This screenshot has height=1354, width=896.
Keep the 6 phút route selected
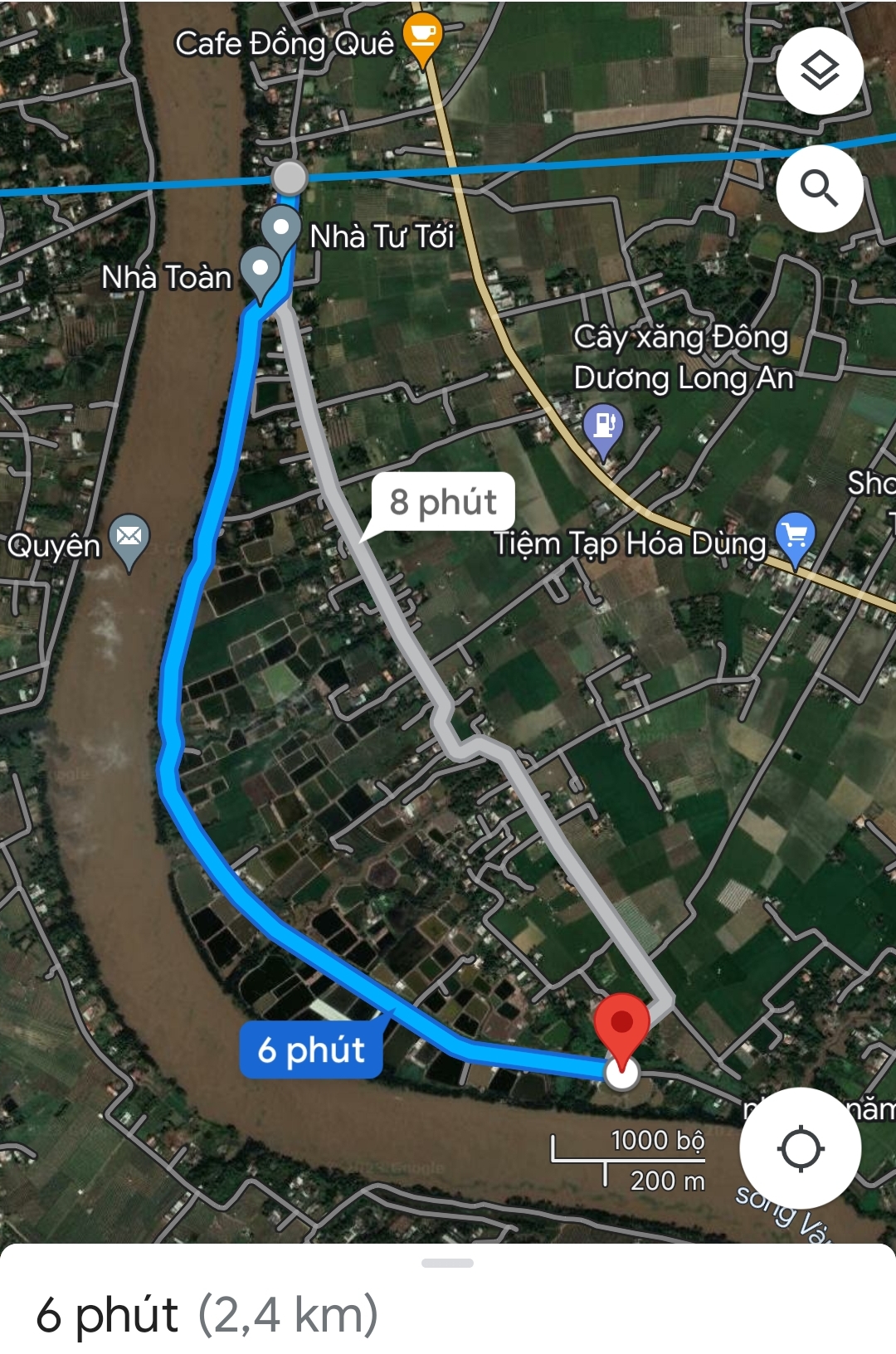313,1050
